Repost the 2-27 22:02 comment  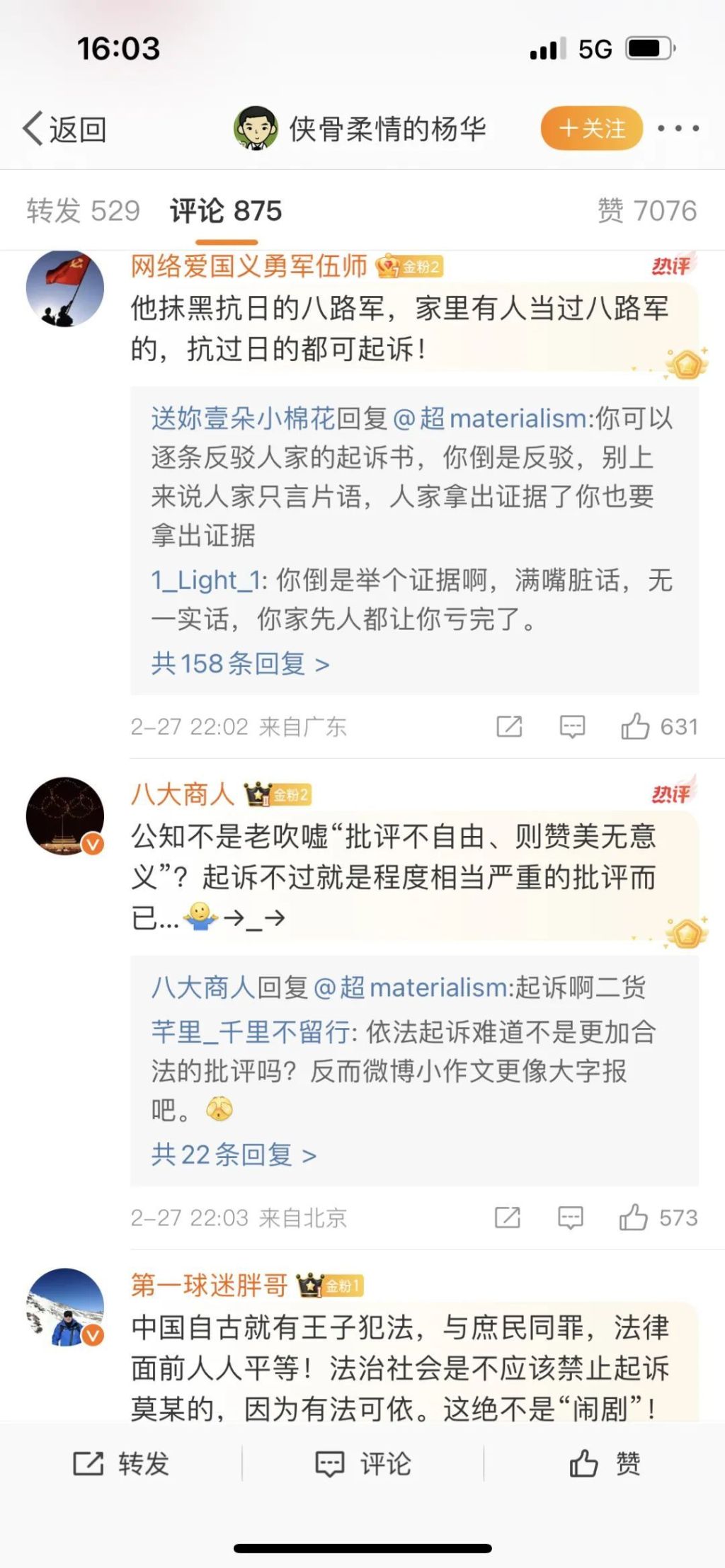[x=509, y=727]
